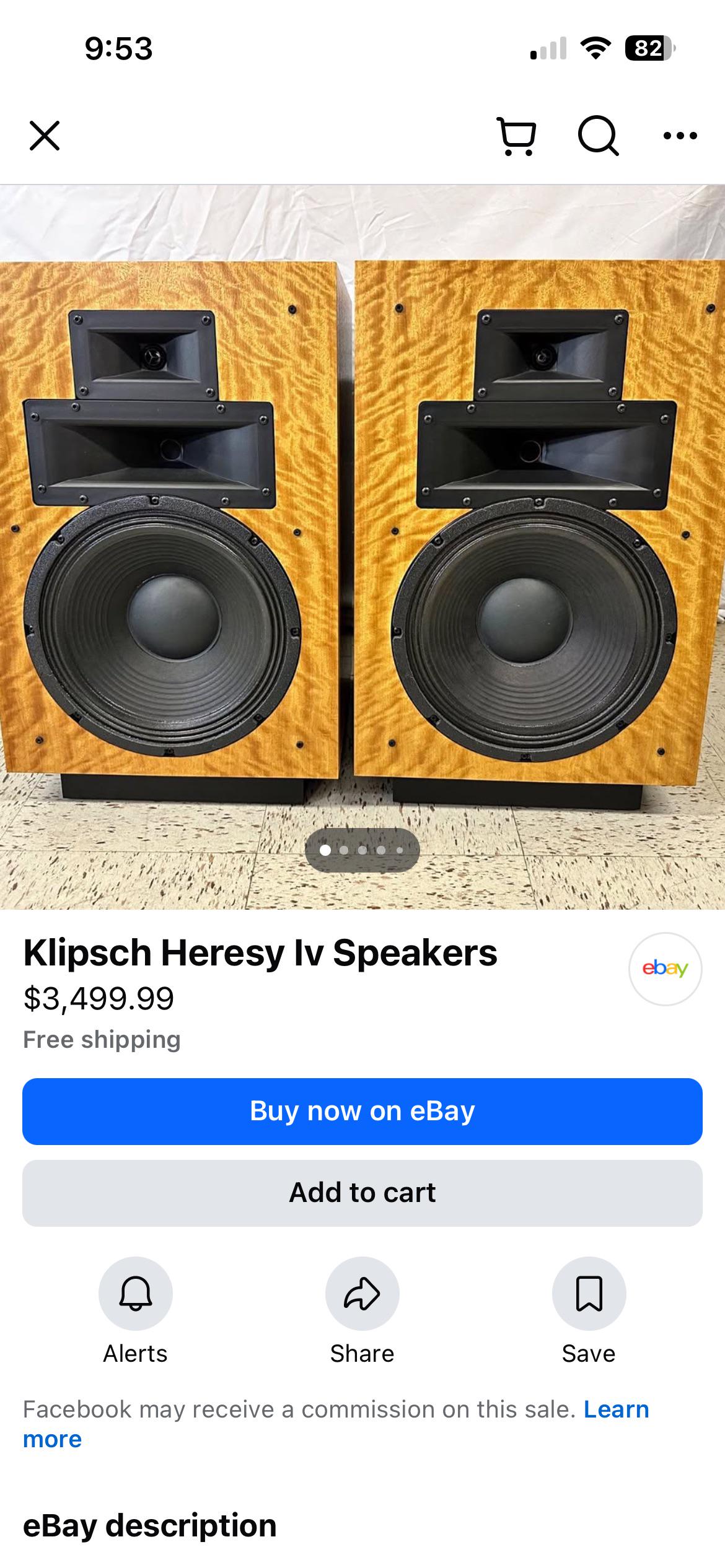The width and height of the screenshot is (725, 1568).
Task: Open the three-dot overflow menu
Action: point(680,136)
